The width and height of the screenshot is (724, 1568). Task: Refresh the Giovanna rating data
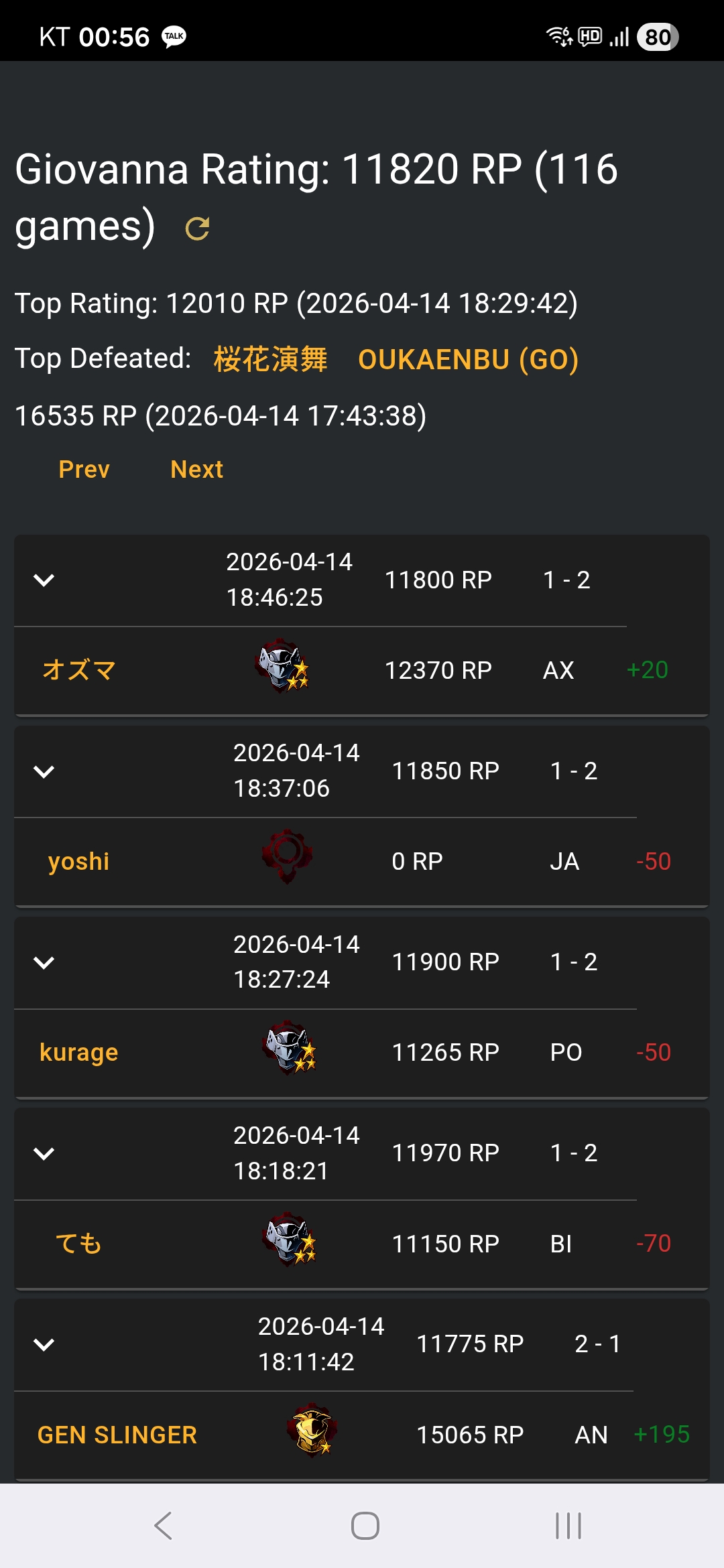click(x=197, y=229)
